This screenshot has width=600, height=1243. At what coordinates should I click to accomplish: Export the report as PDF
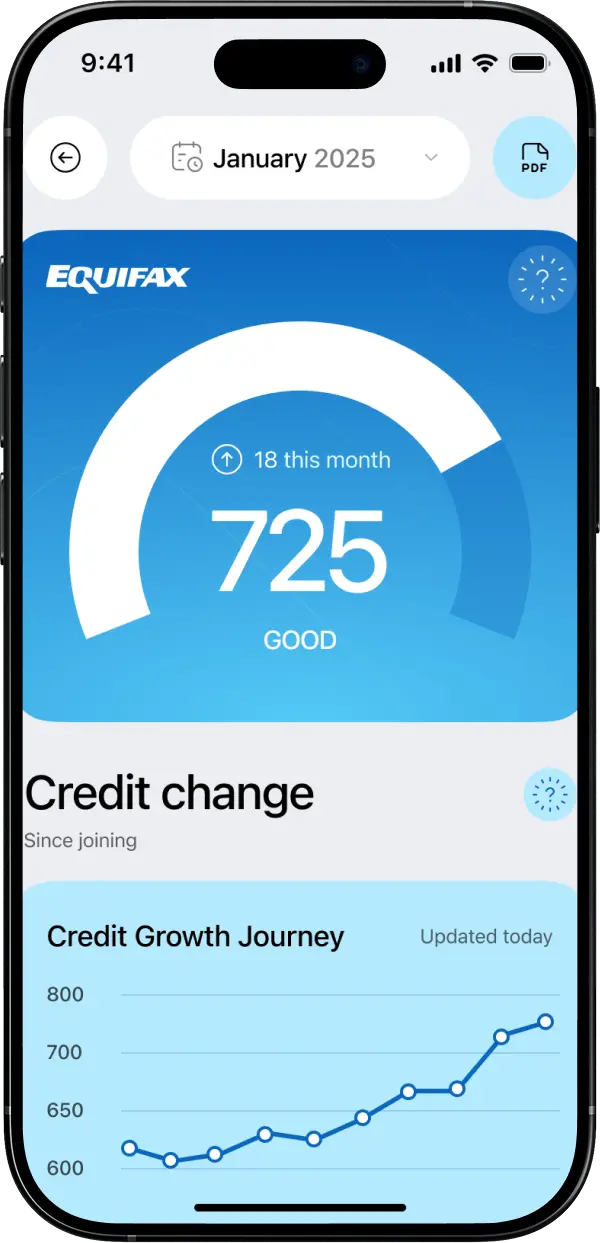pos(534,158)
